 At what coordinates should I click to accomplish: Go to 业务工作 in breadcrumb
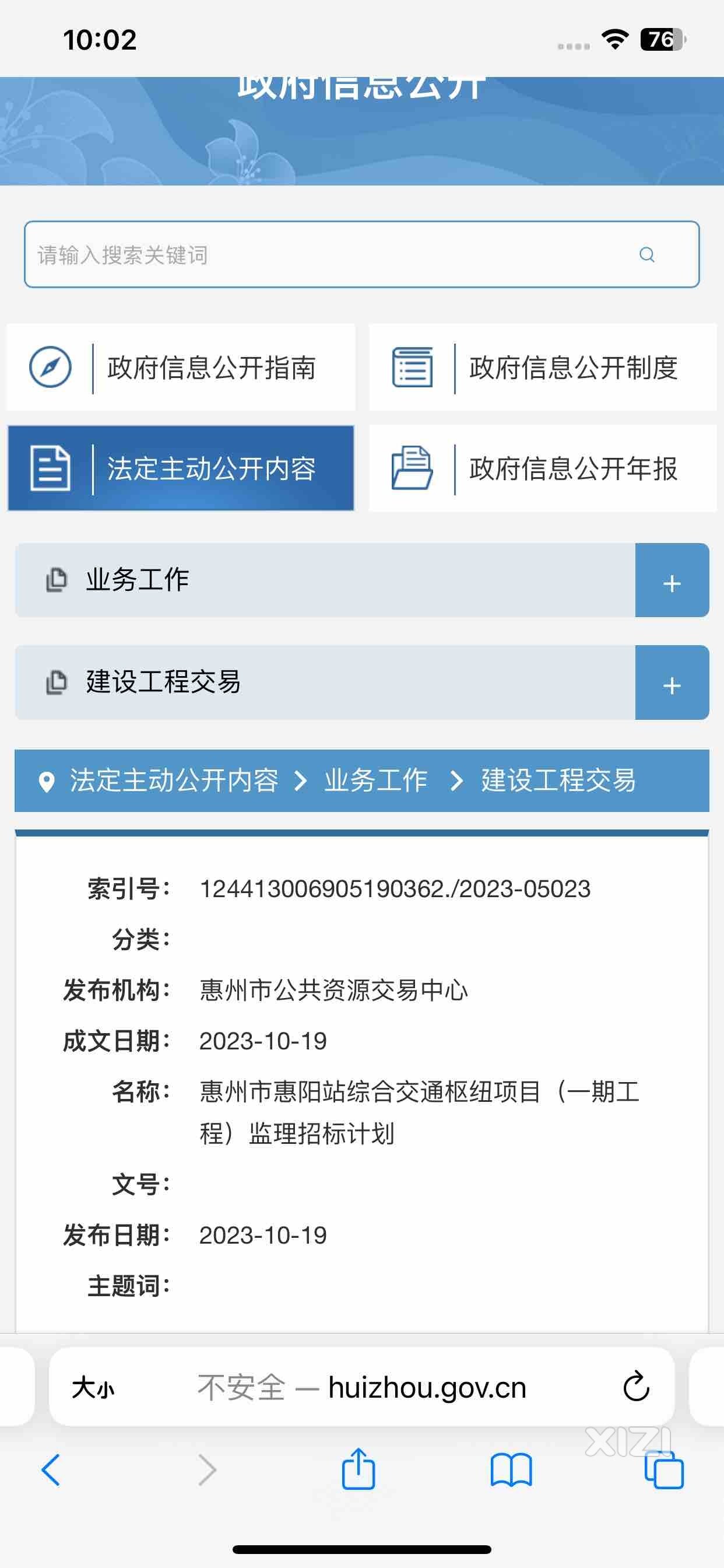(375, 780)
